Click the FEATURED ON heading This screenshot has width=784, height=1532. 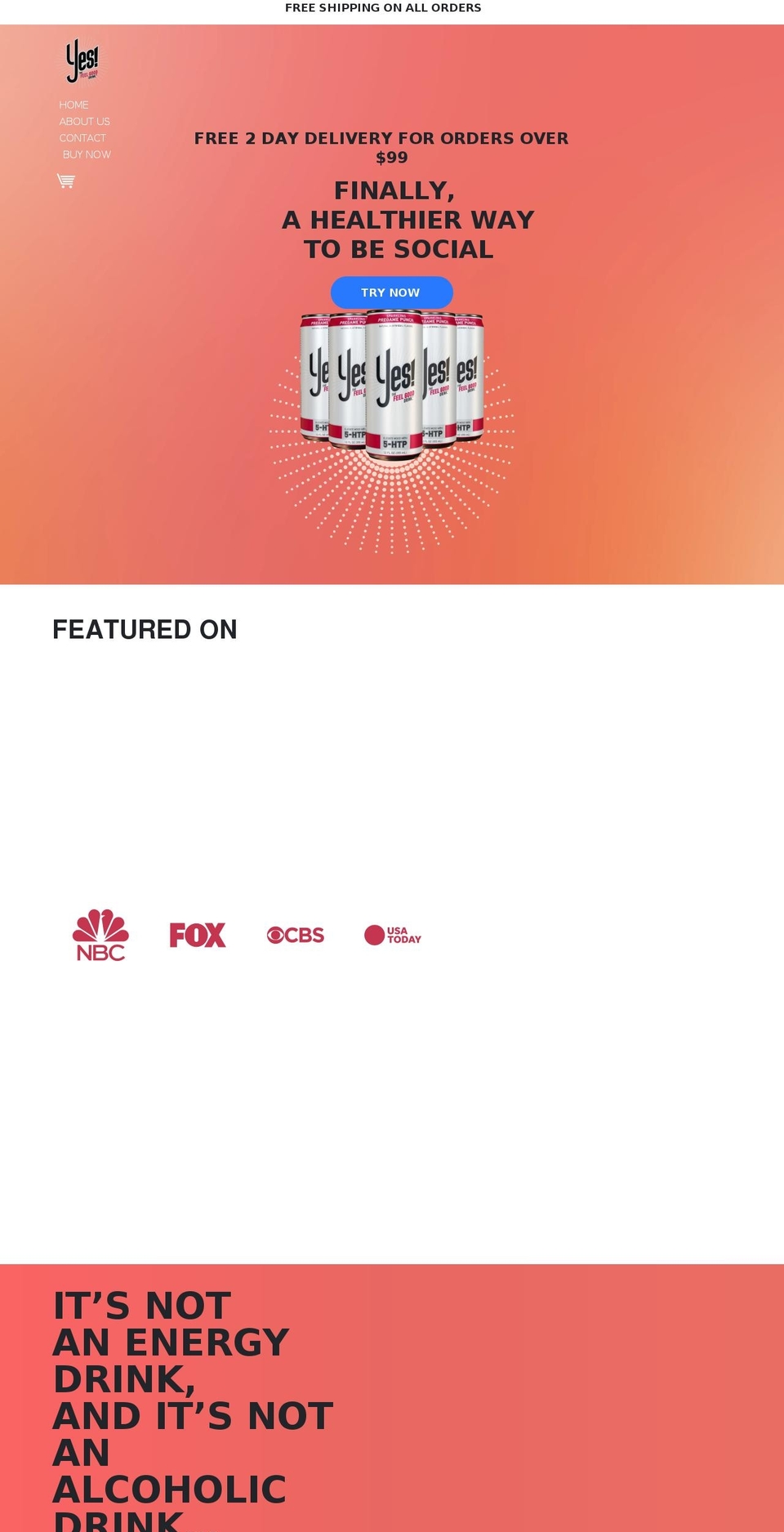pos(145,629)
